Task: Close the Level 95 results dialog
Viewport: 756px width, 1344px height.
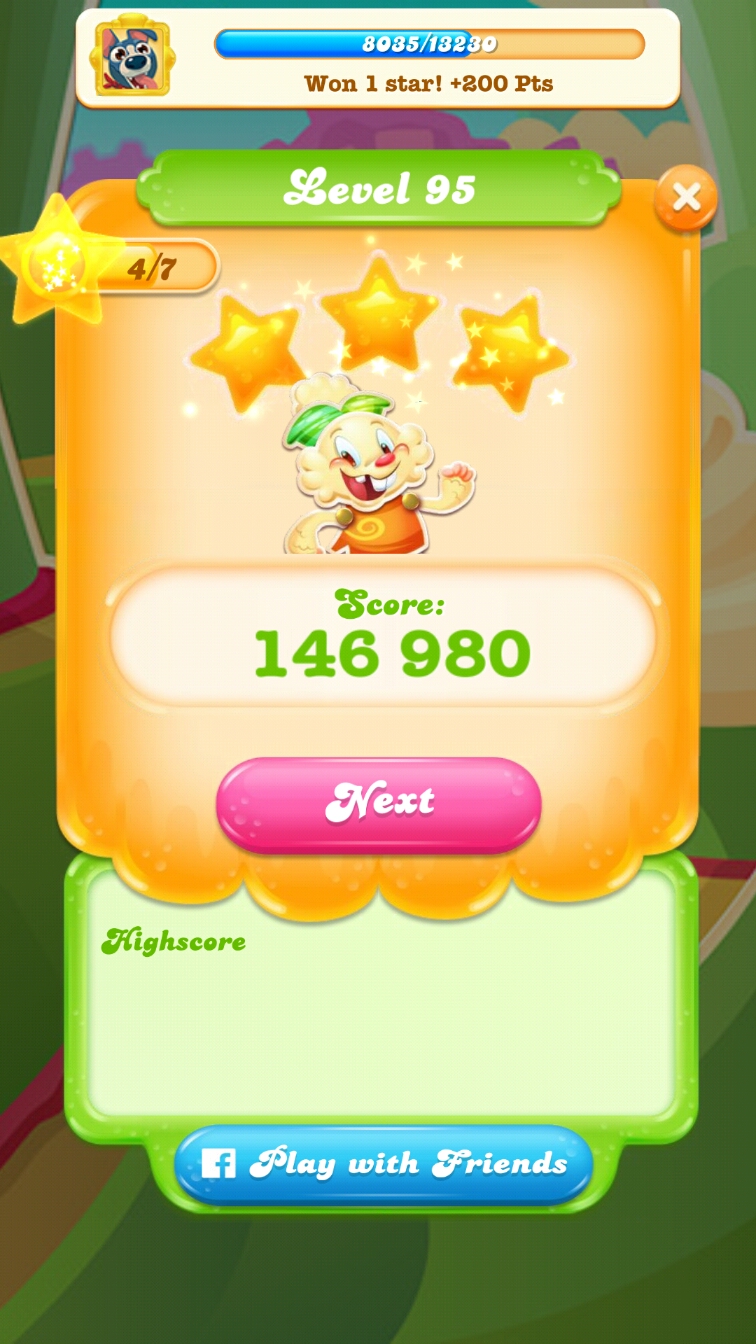Action: [686, 198]
